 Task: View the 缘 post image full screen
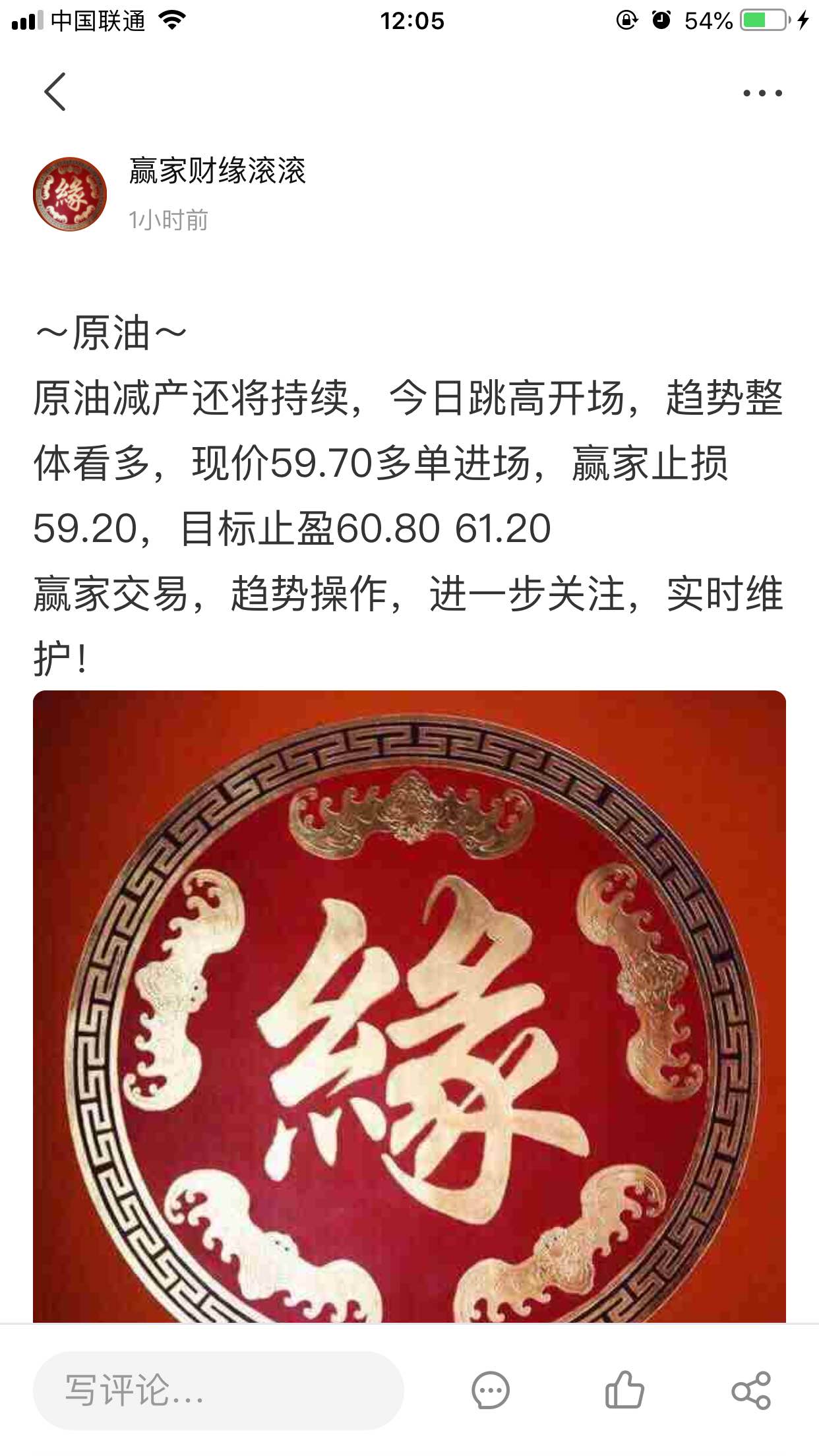409,1006
